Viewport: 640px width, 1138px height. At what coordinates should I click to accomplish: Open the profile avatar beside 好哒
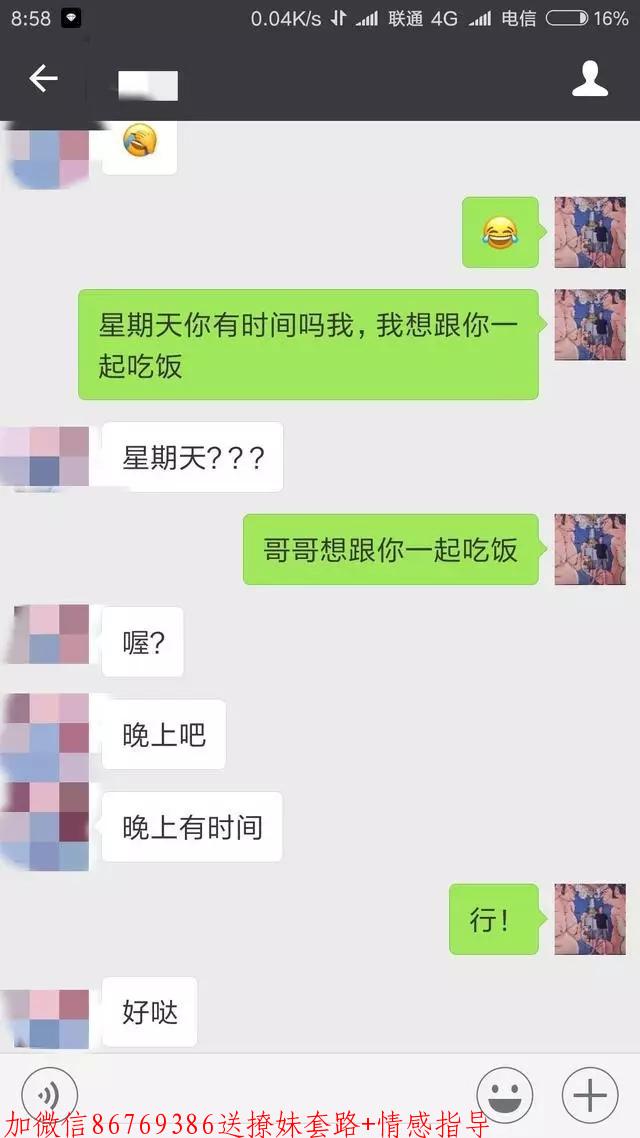tap(46, 1017)
